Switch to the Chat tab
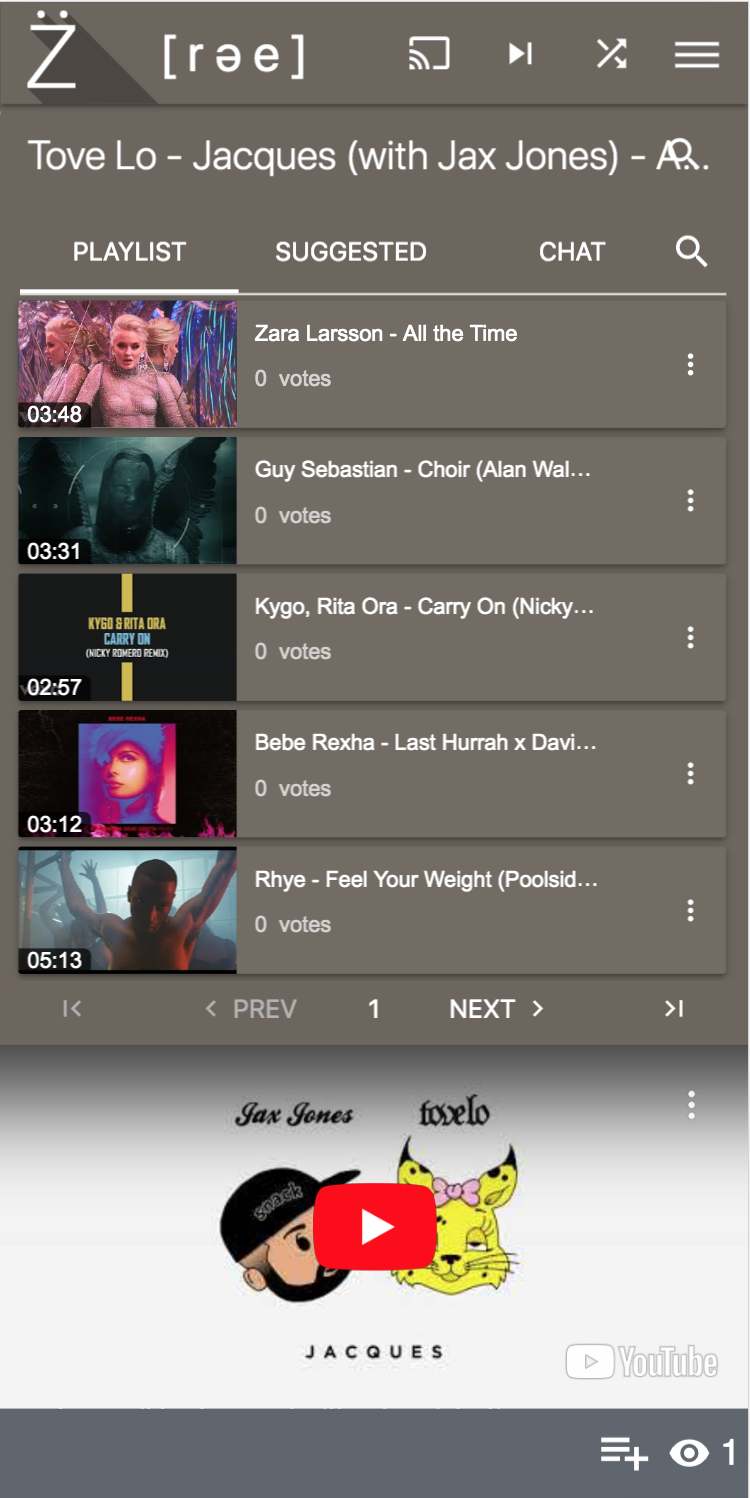Screen dimensions: 750x1498 point(572,252)
